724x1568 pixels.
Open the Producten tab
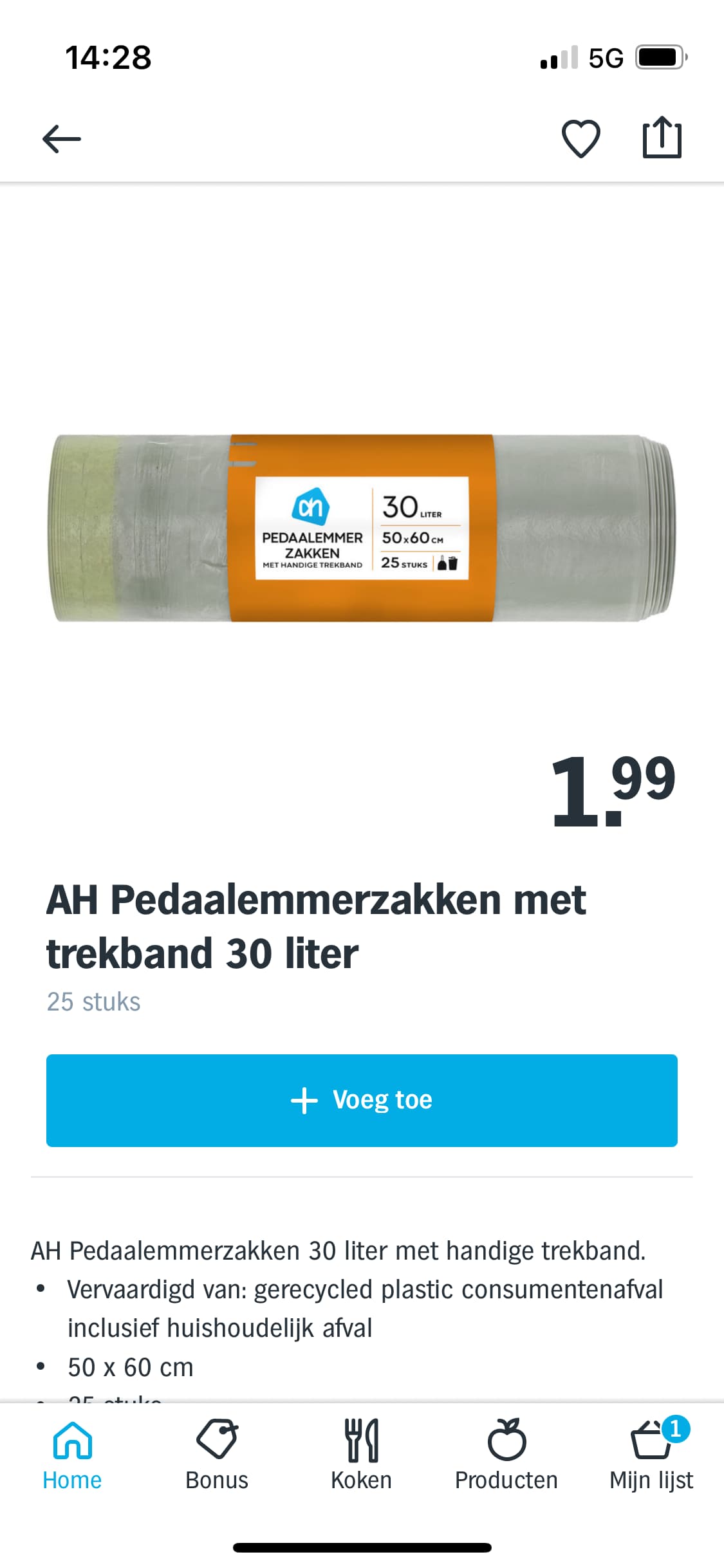click(506, 1456)
